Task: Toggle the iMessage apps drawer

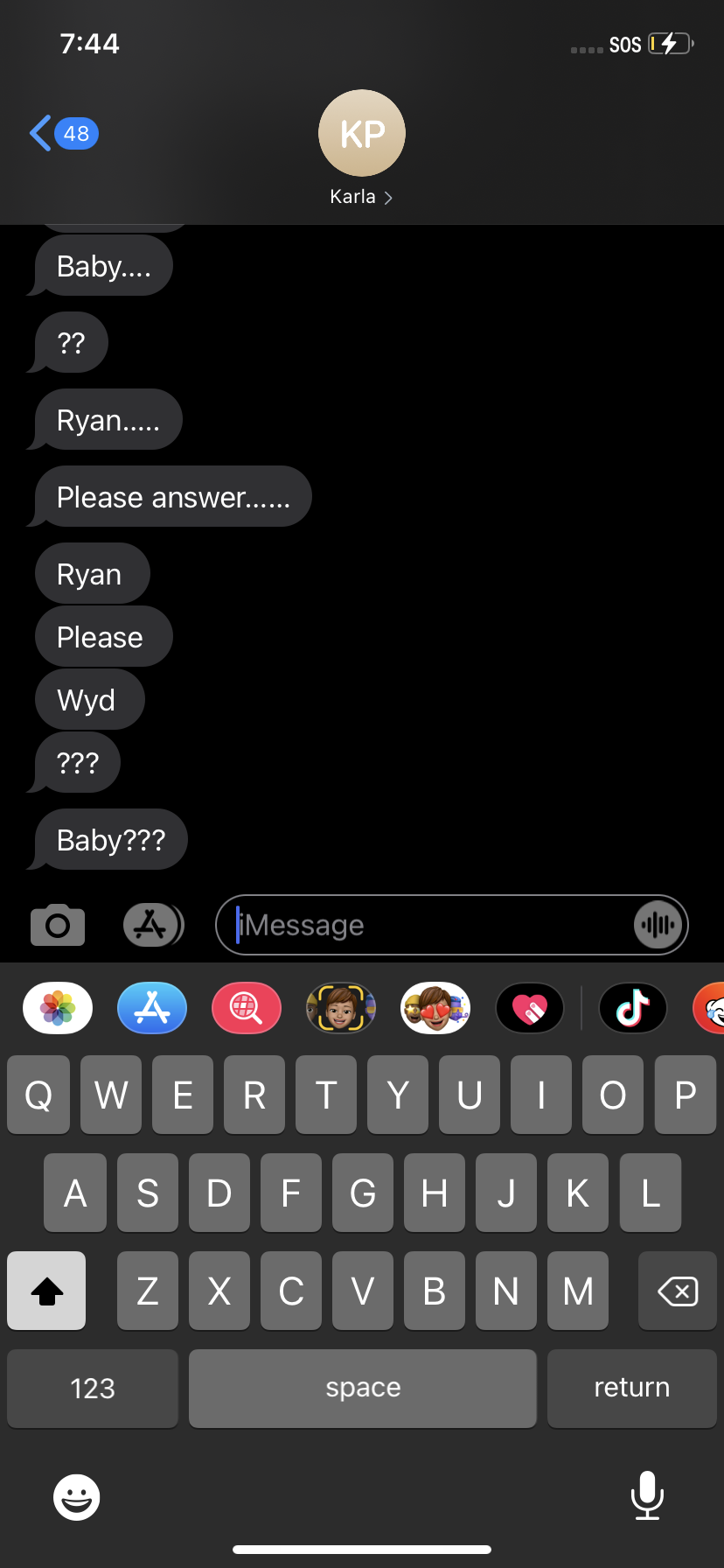Action: (x=153, y=925)
